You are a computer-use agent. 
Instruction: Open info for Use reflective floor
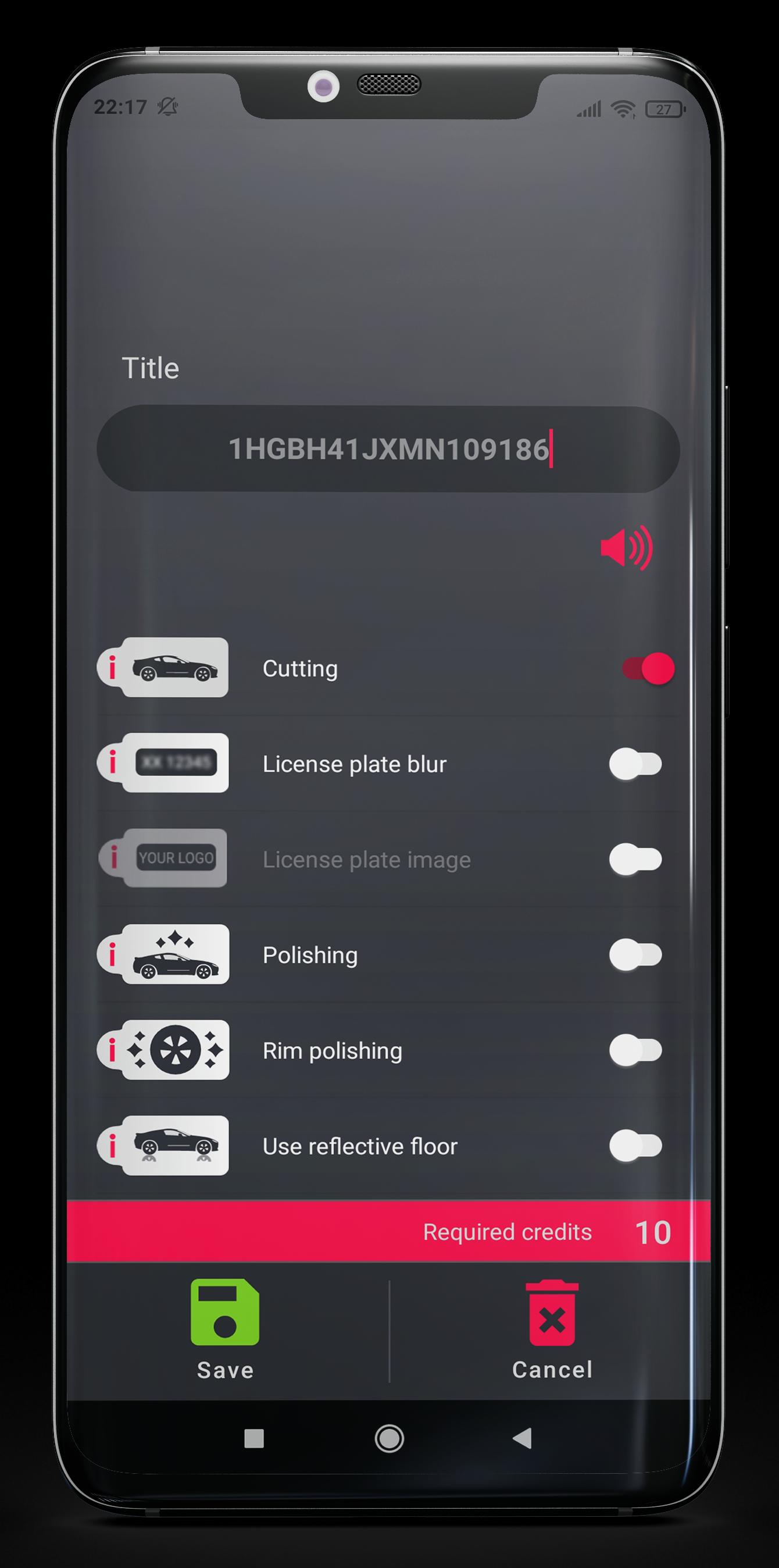112,1146
